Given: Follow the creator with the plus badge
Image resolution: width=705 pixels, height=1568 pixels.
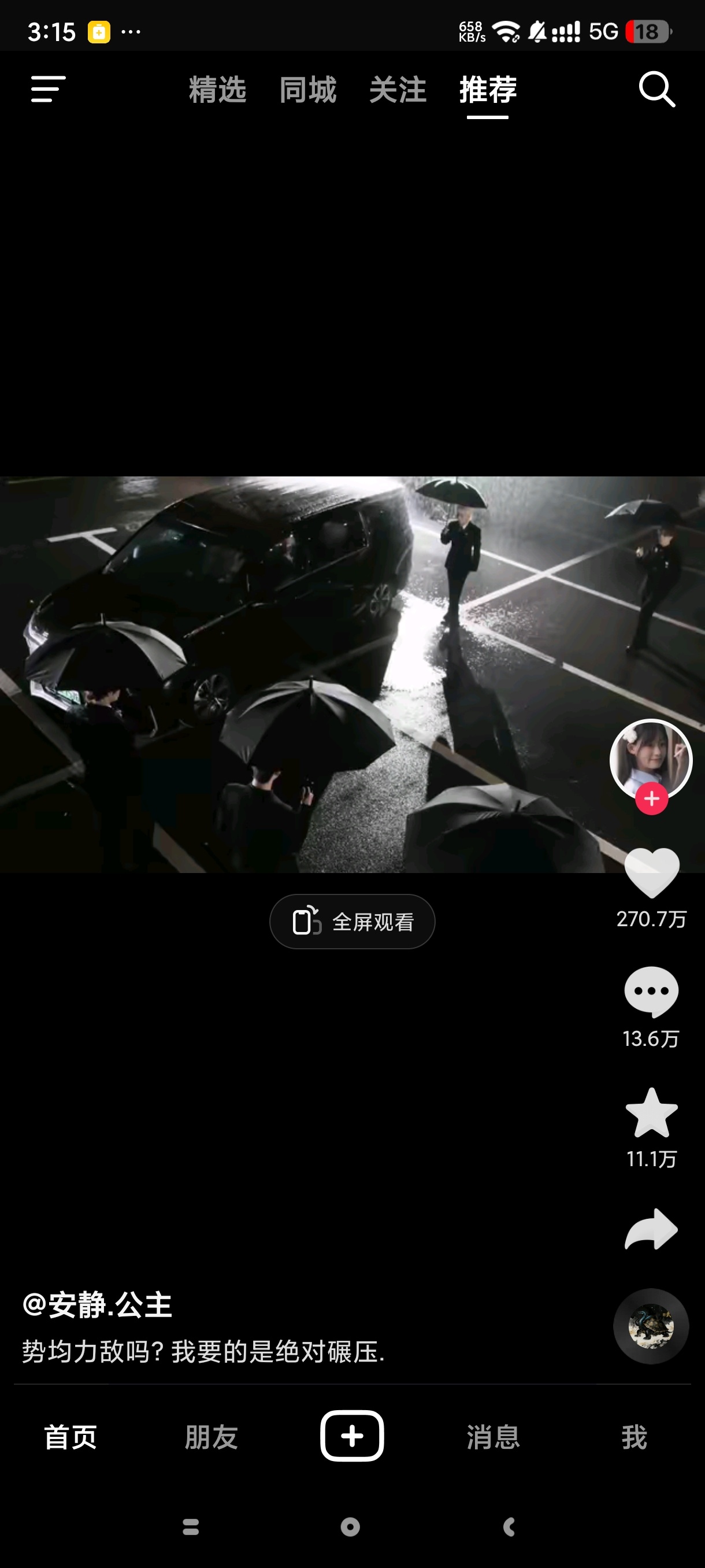Looking at the screenshot, I should (651, 798).
